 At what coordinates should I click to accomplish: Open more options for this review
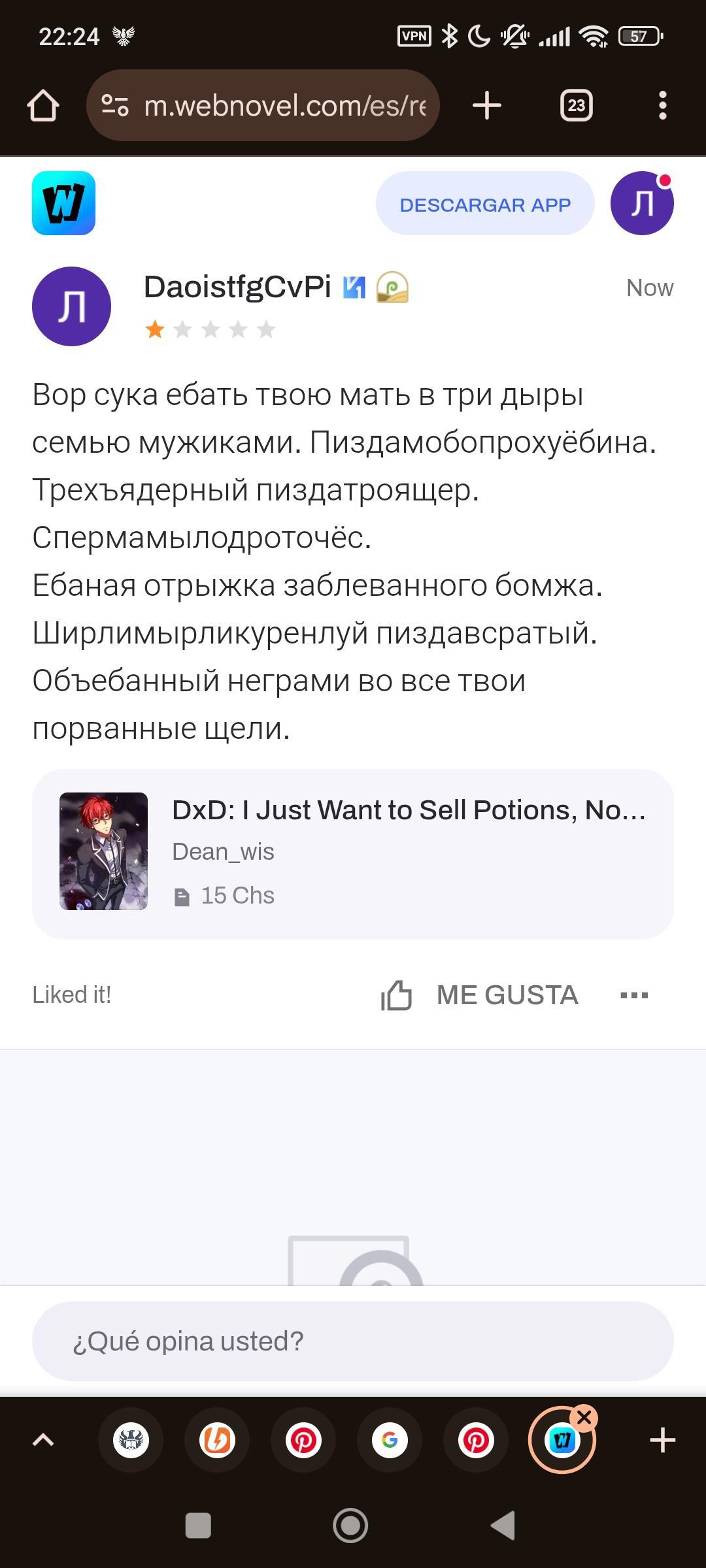pyautogui.click(x=634, y=995)
